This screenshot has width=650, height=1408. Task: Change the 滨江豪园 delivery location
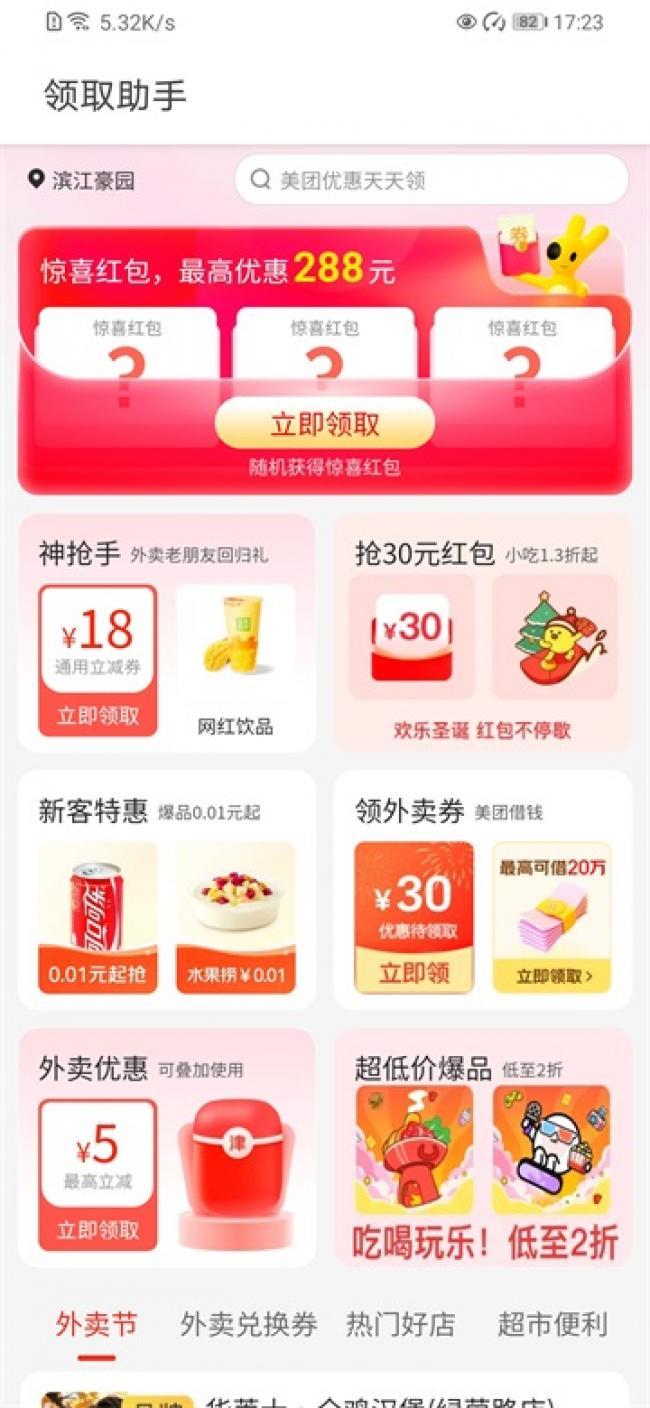82,181
